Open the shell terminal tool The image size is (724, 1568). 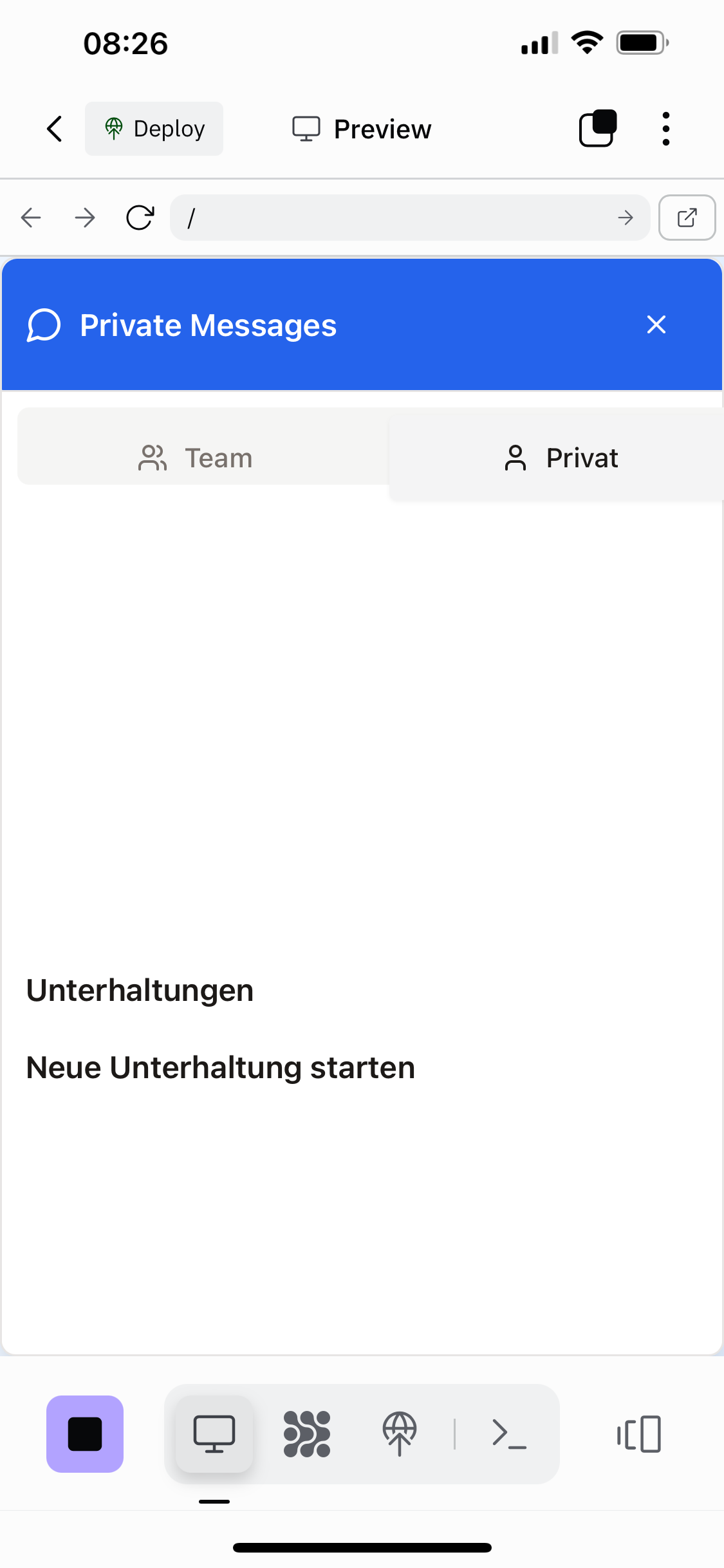509,1434
